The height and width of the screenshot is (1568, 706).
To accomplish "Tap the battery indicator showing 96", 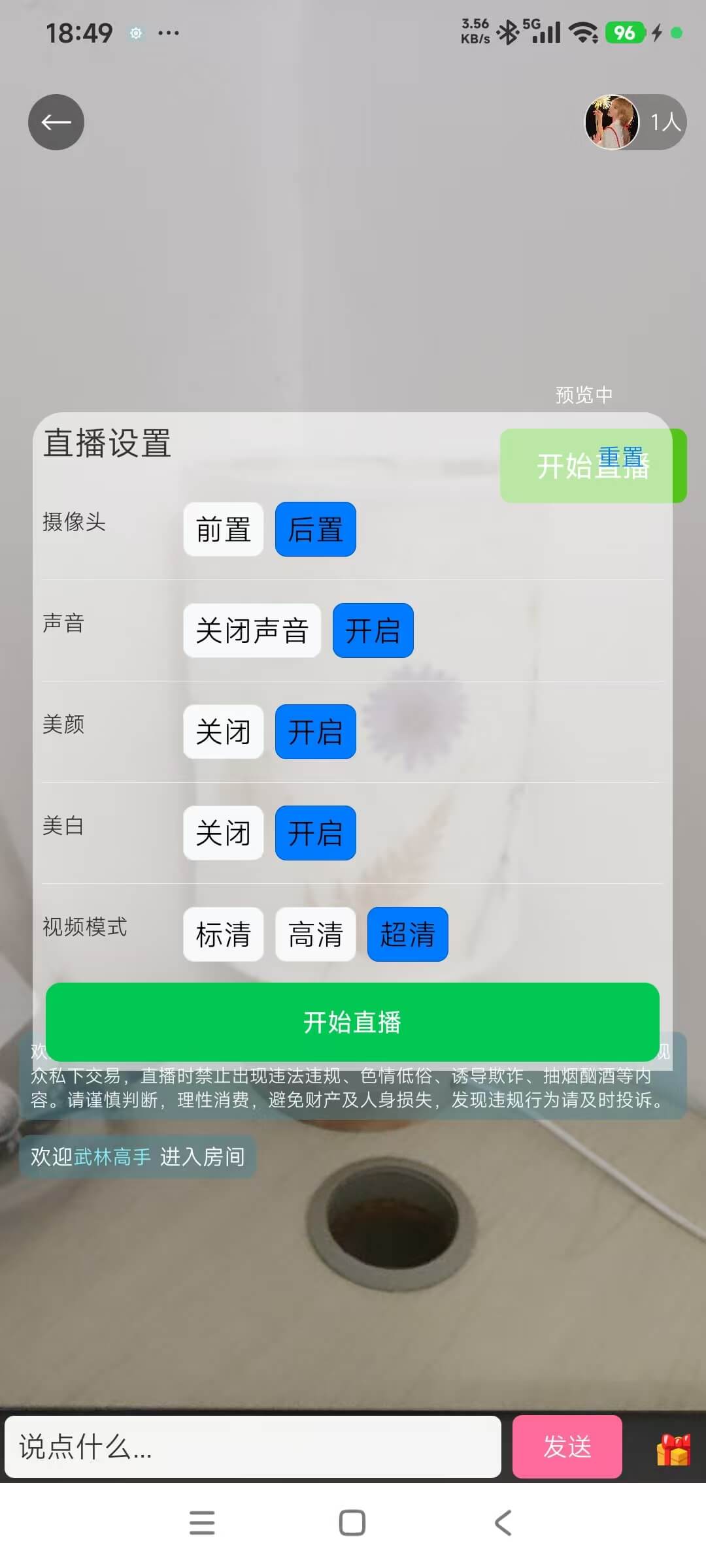I will tap(626, 33).
